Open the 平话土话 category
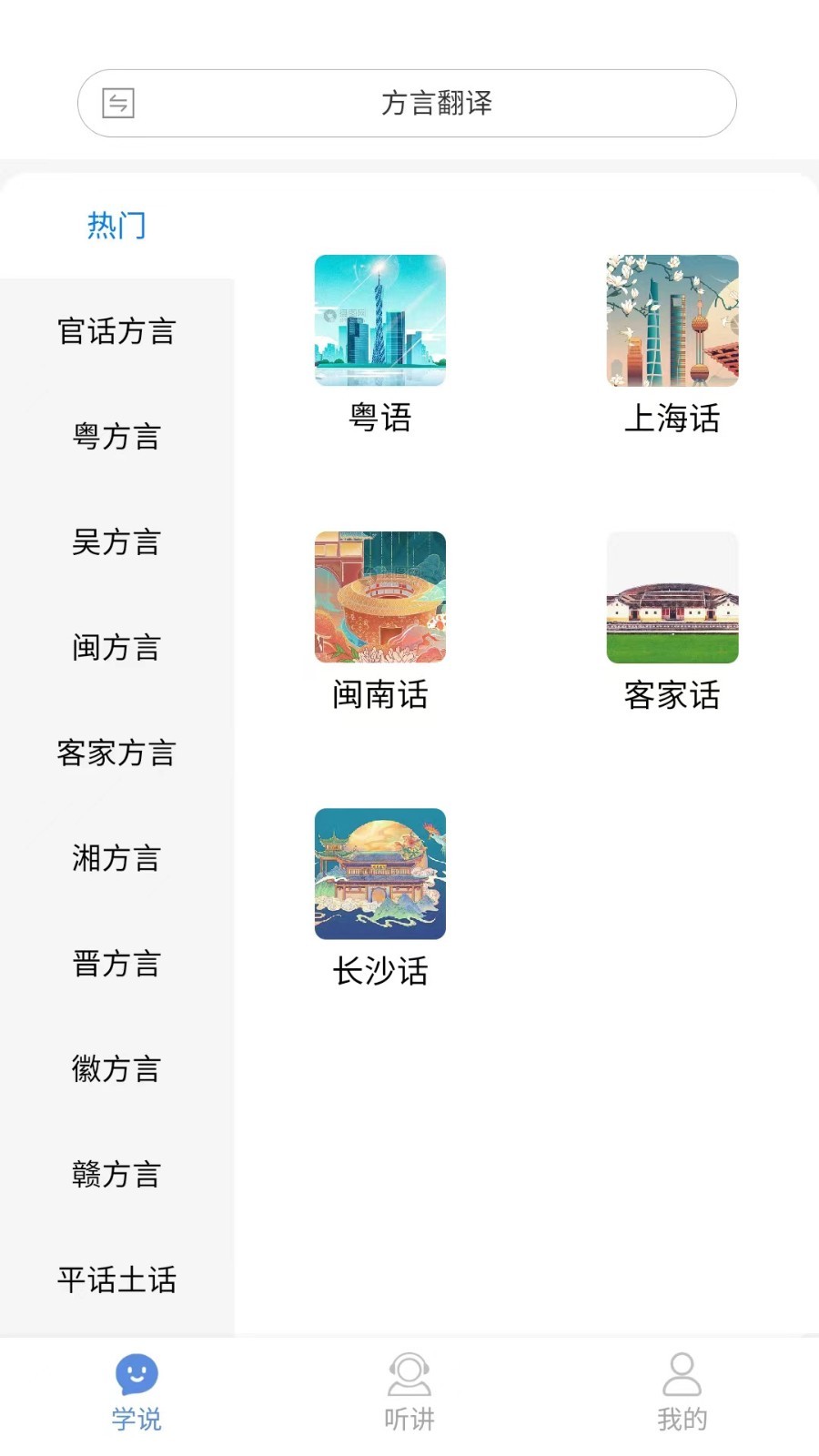The height and width of the screenshot is (1456, 819). 116,1281
